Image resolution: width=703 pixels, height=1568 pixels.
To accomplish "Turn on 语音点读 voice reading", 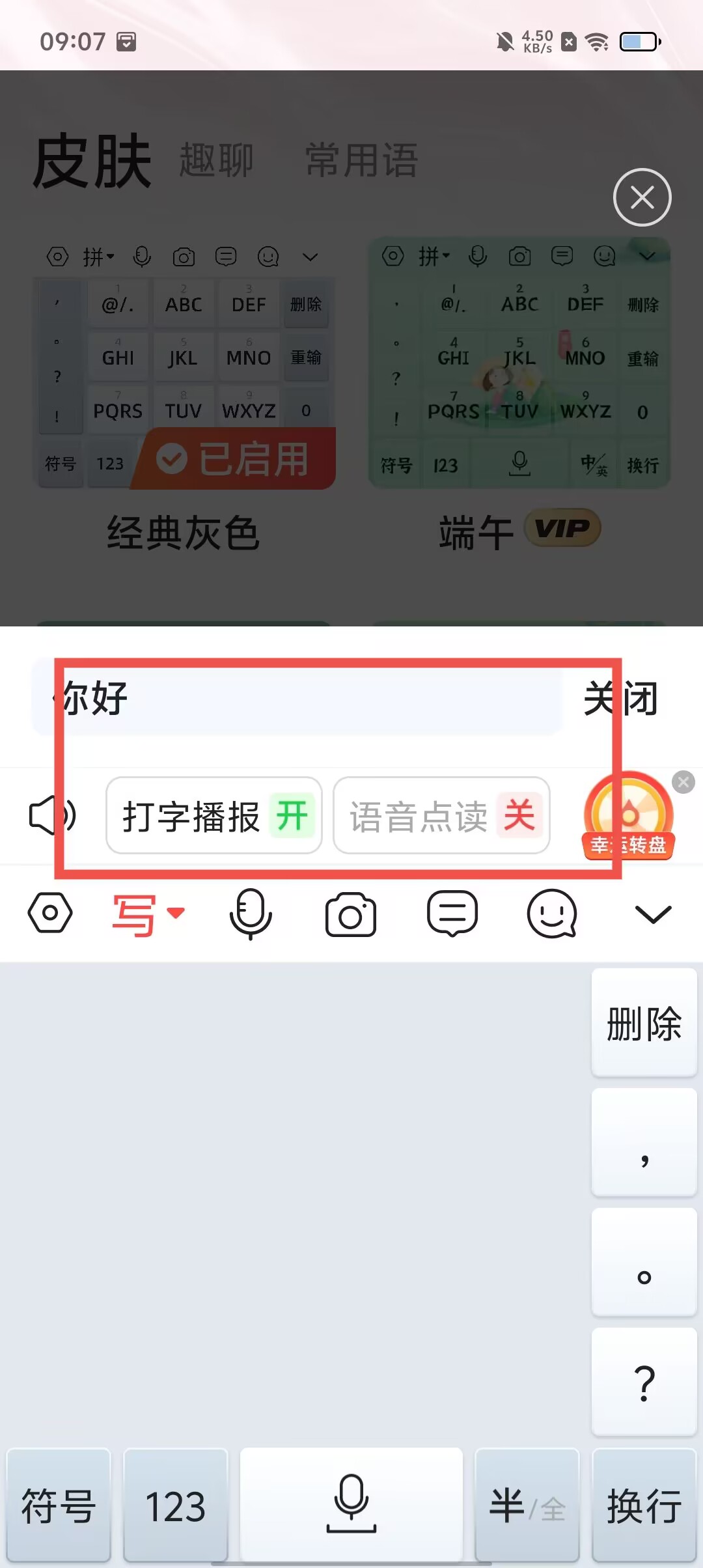I will (x=441, y=815).
